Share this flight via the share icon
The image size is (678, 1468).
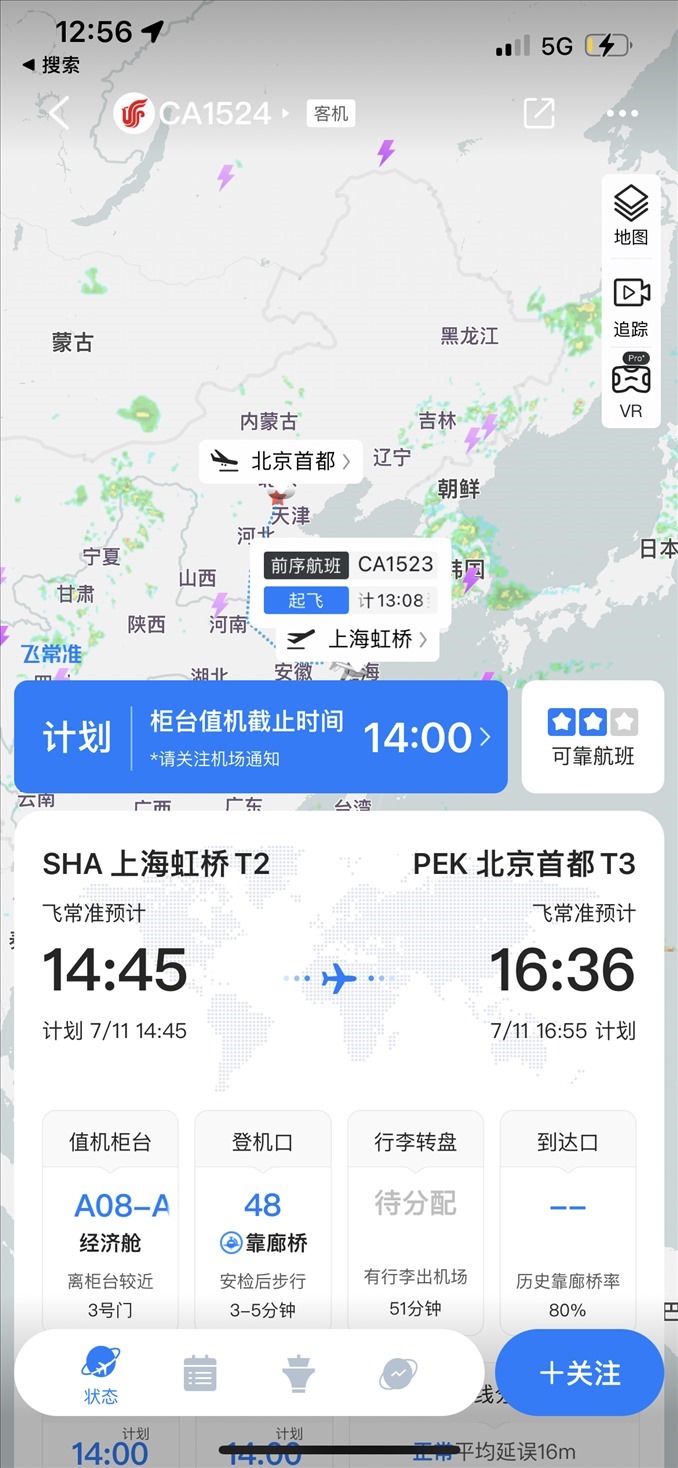tap(539, 113)
